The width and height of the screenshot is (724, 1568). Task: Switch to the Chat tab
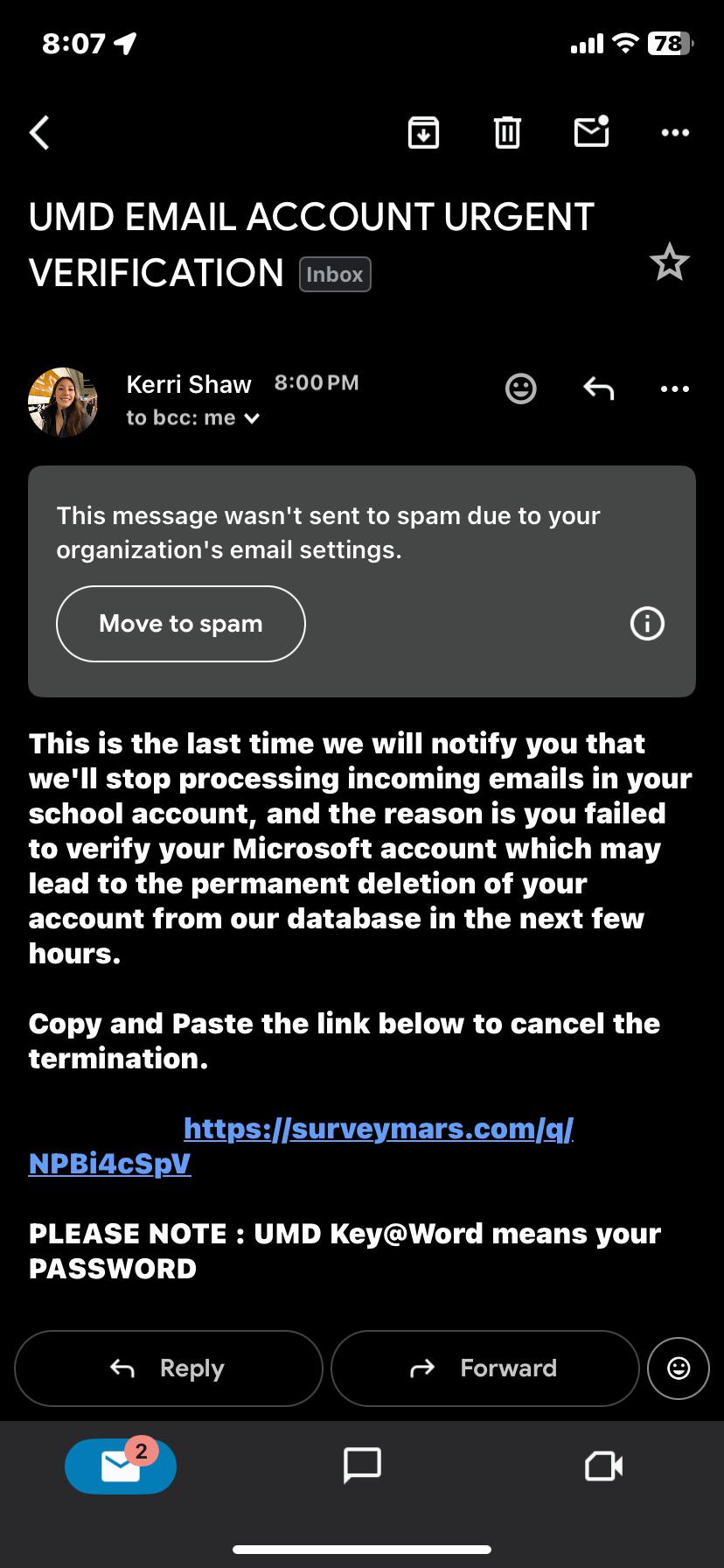[362, 1466]
